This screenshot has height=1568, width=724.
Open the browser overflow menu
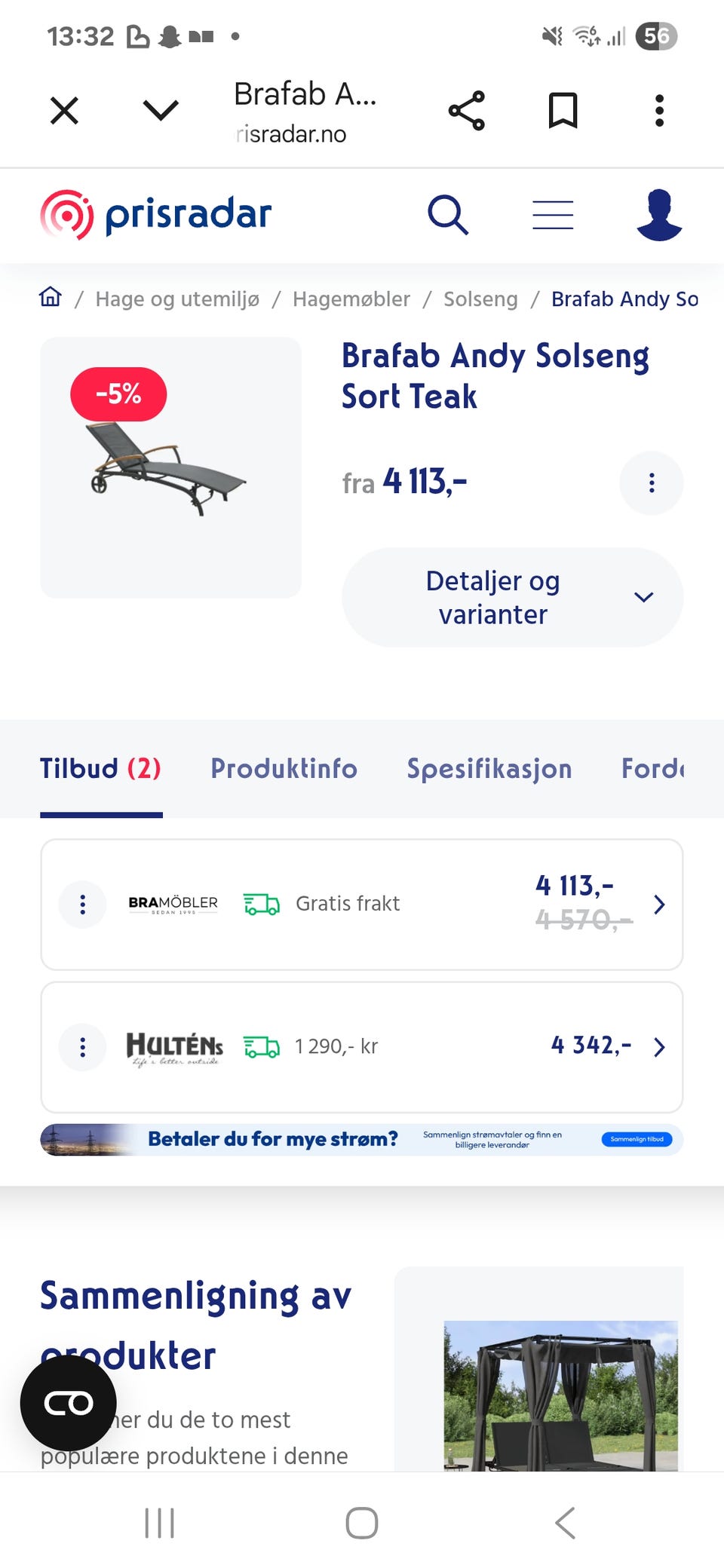(x=659, y=111)
